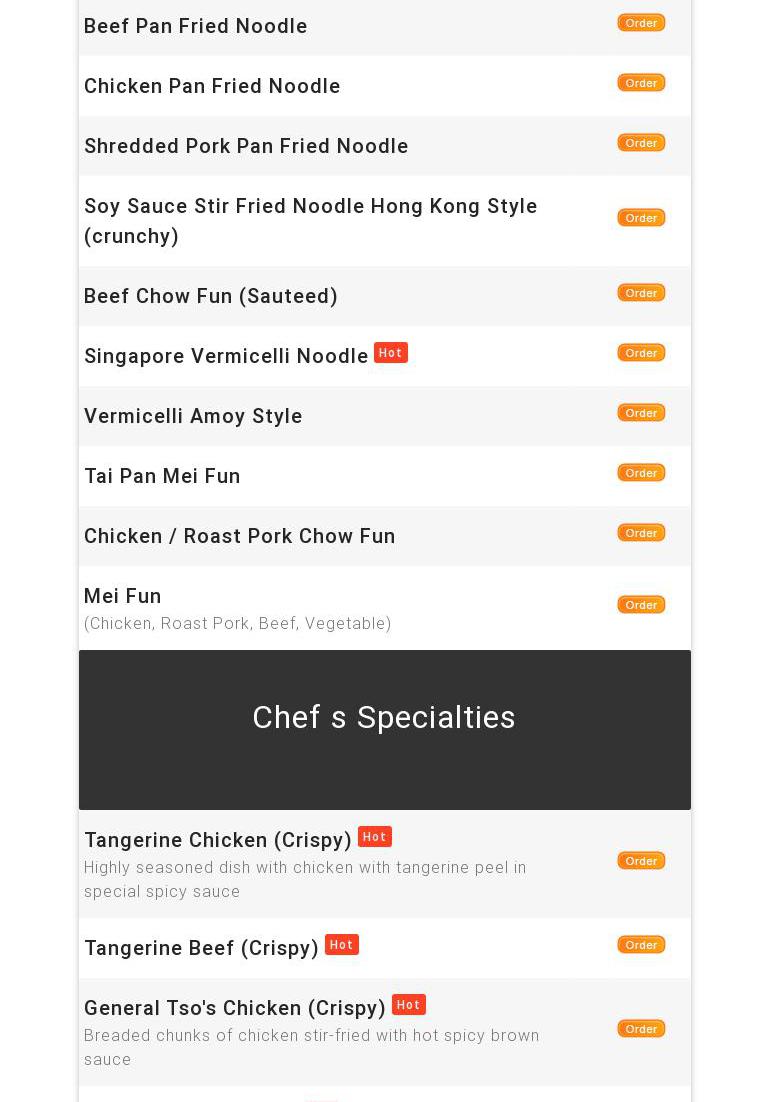Order Shredded Pork Pan Fried Noodle
770x1102 pixels.
[x=641, y=143]
